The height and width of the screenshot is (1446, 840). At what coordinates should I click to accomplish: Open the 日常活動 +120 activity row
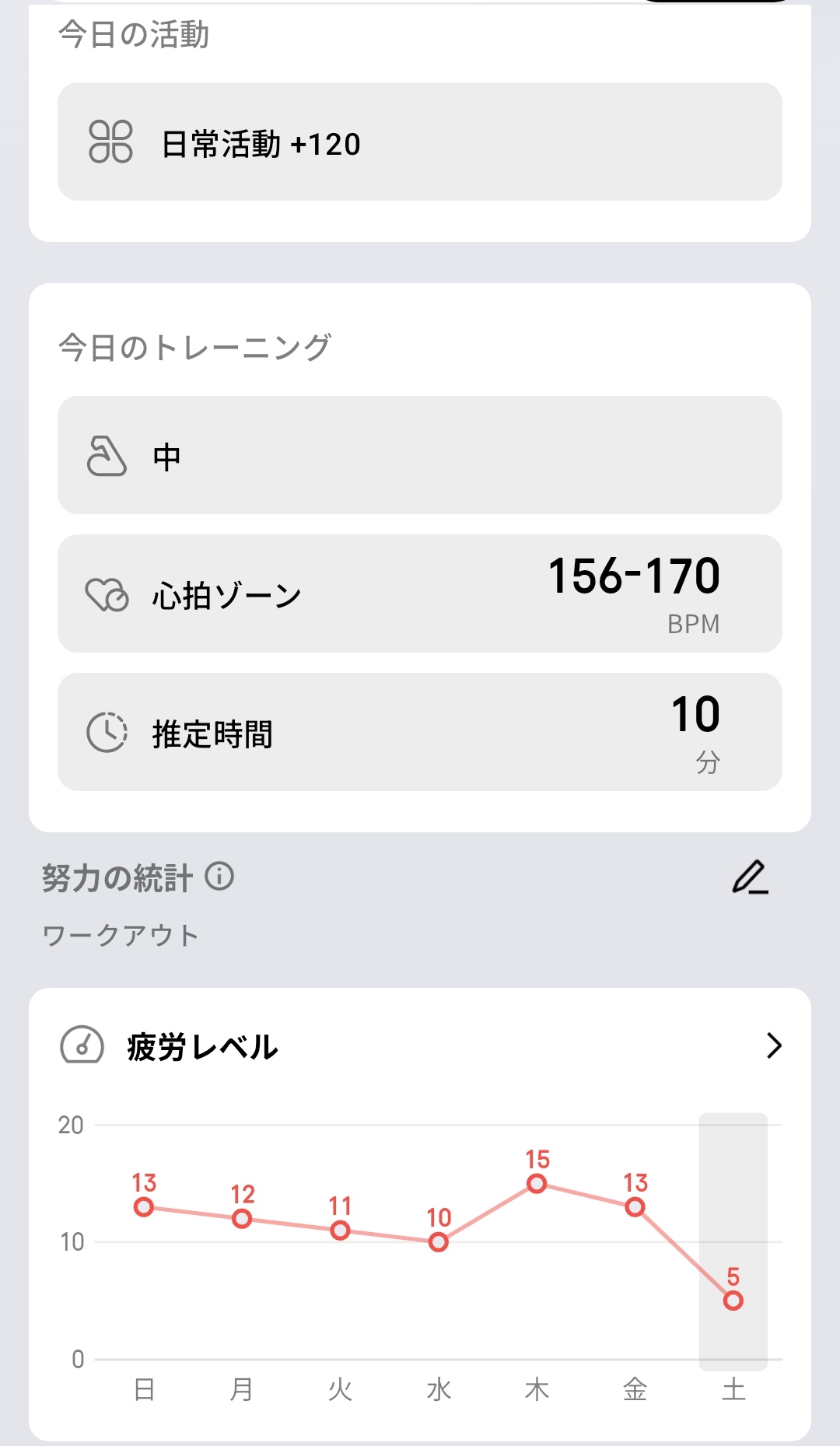tap(420, 142)
